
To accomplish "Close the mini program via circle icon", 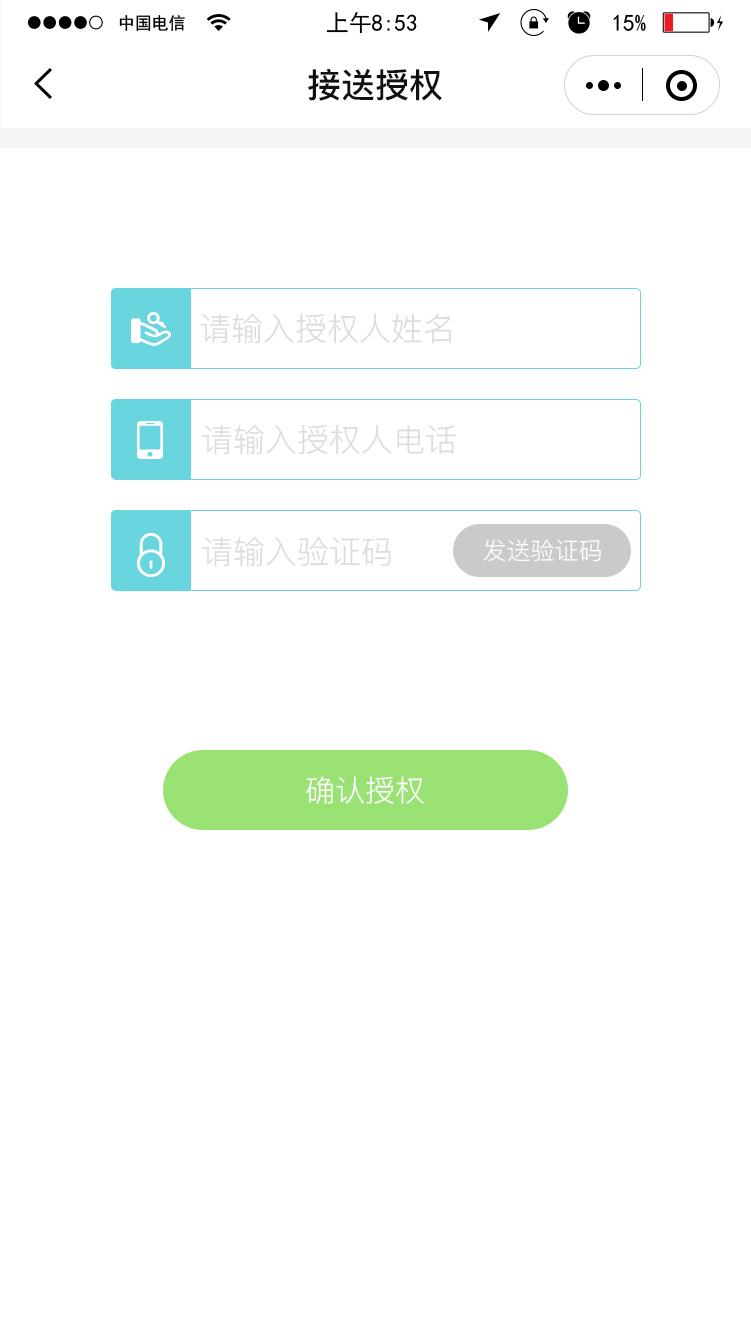I will coord(681,86).
